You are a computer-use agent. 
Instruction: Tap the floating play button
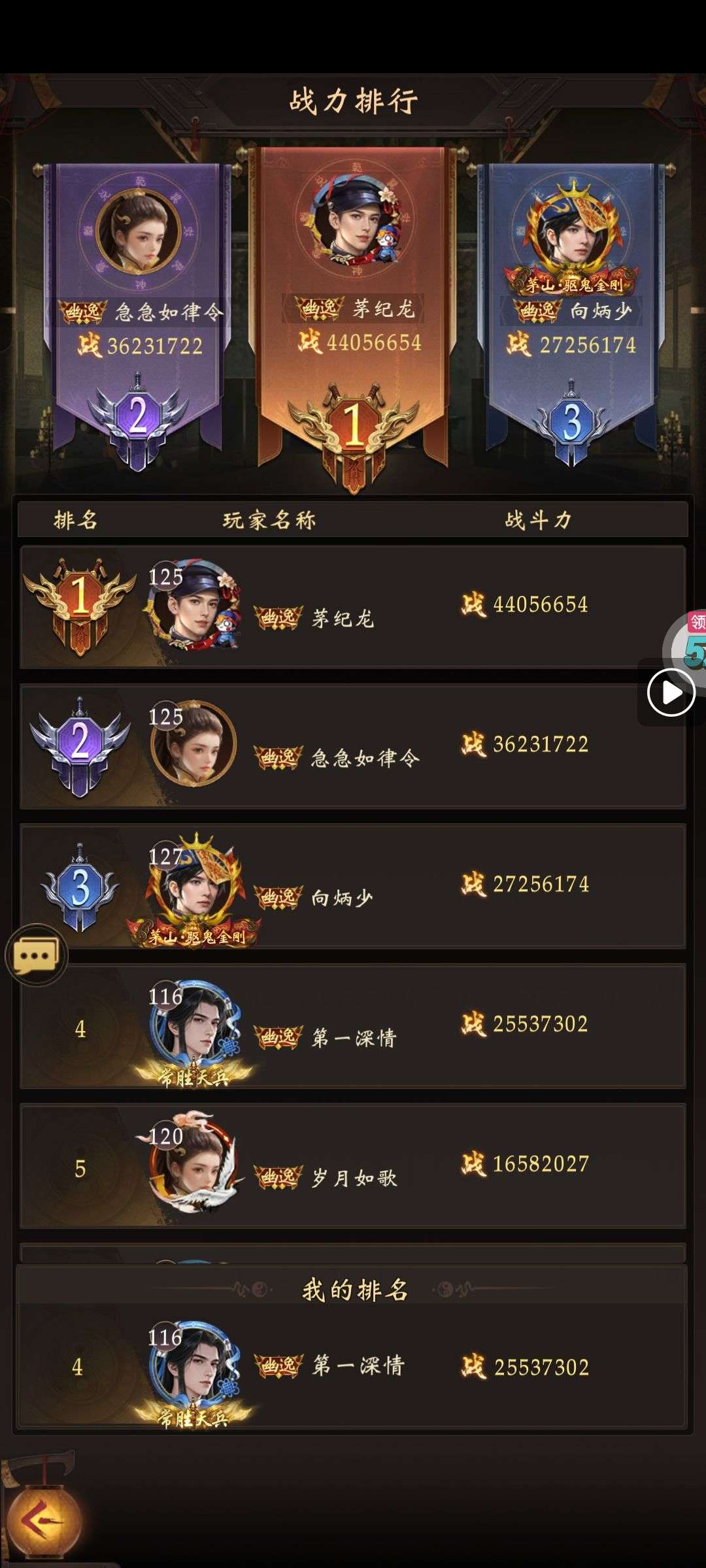click(x=671, y=693)
